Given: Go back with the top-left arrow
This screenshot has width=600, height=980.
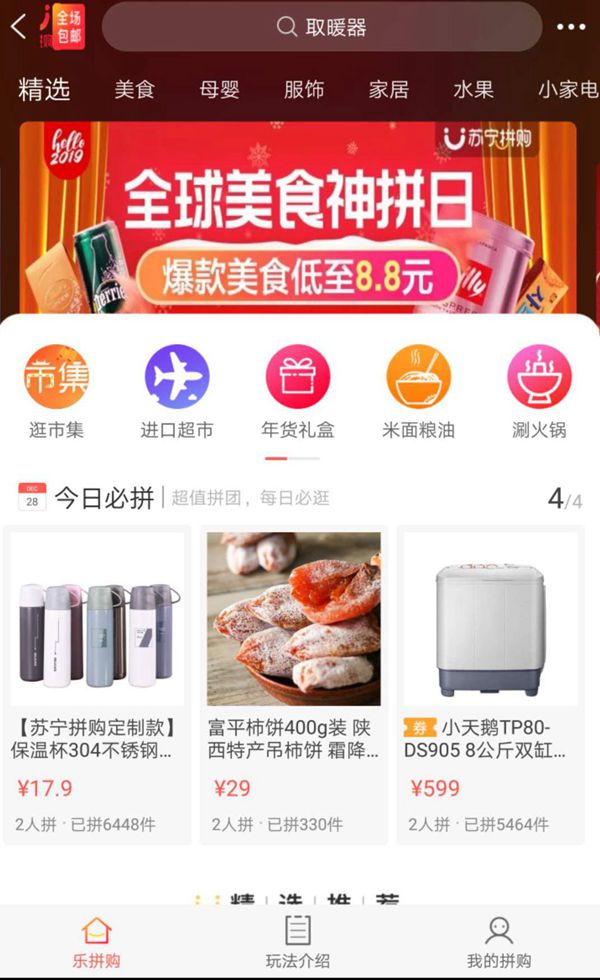Looking at the screenshot, I should coord(19,26).
